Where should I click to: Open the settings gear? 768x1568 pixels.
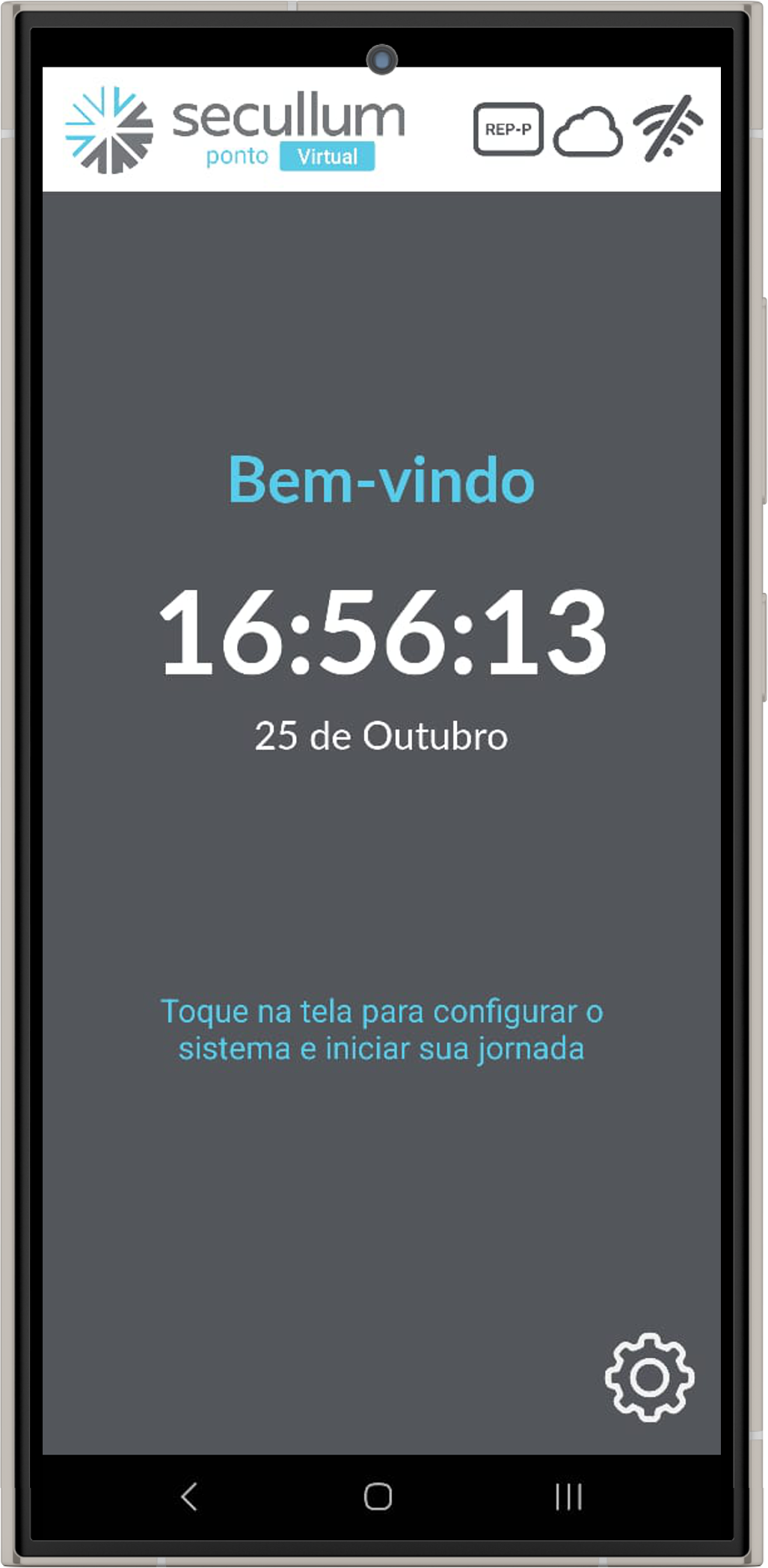pos(649,1377)
